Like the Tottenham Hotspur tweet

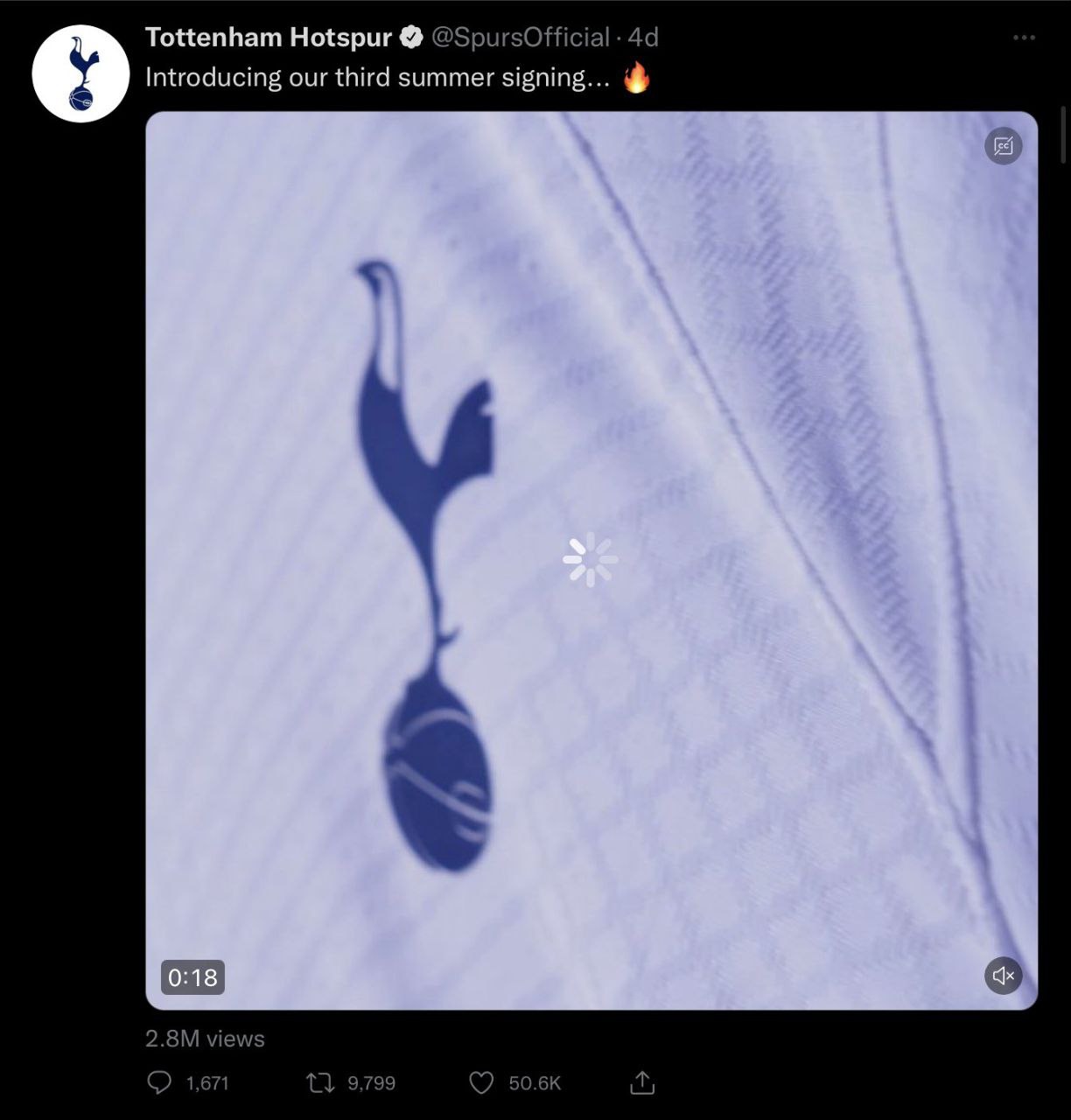482,1083
